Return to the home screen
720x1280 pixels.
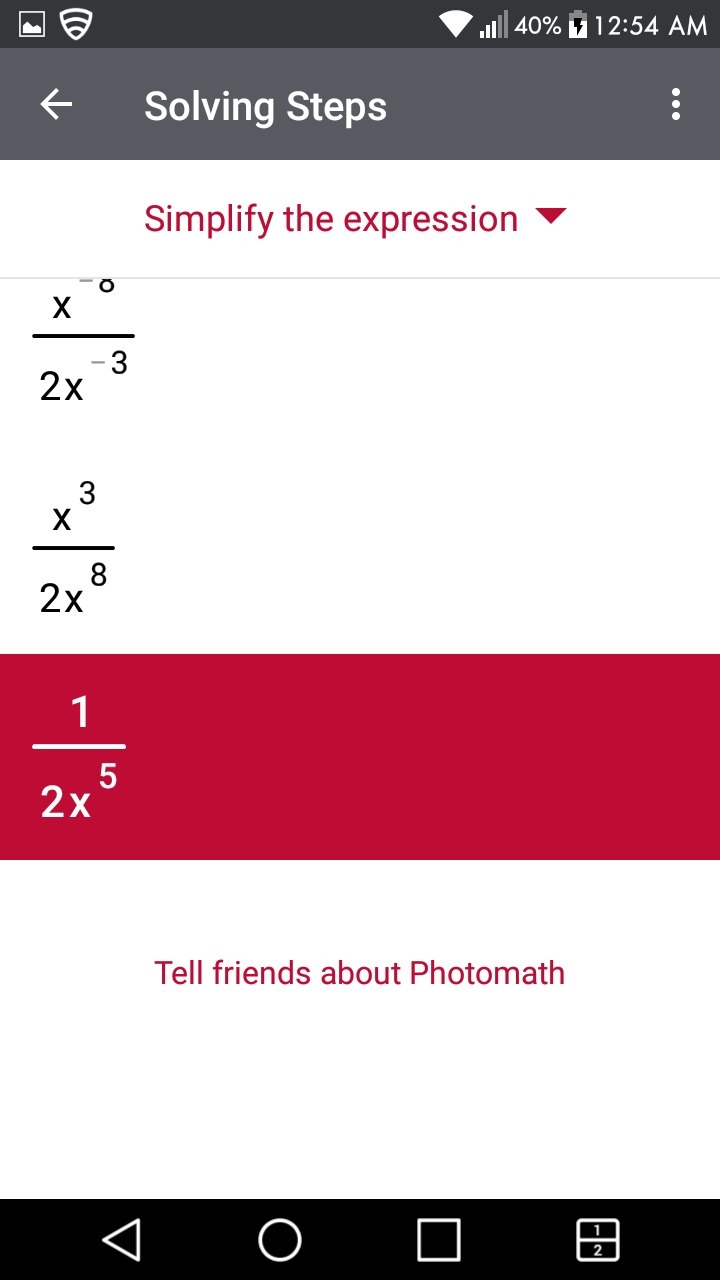click(280, 1240)
